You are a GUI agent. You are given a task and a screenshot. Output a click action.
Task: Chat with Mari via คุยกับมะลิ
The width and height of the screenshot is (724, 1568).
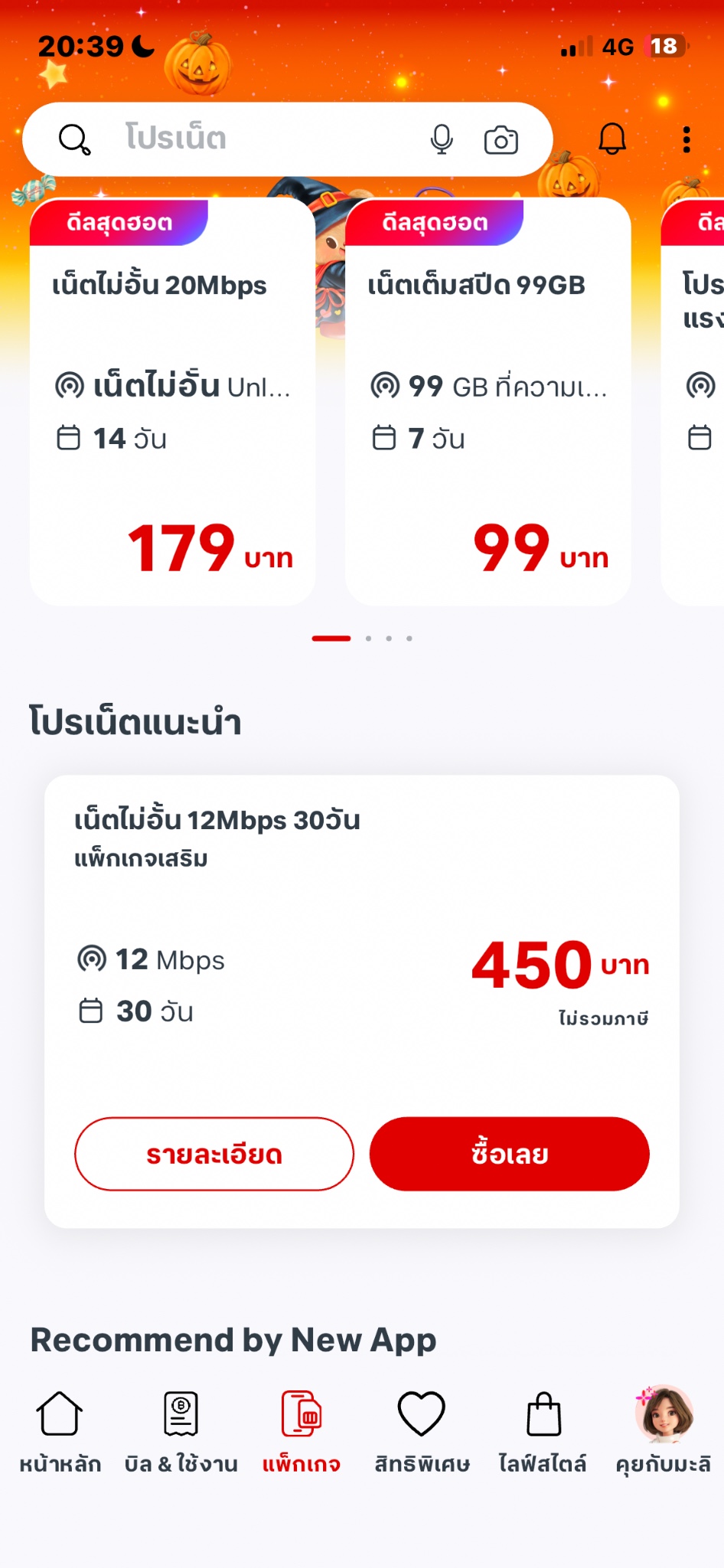(664, 1430)
